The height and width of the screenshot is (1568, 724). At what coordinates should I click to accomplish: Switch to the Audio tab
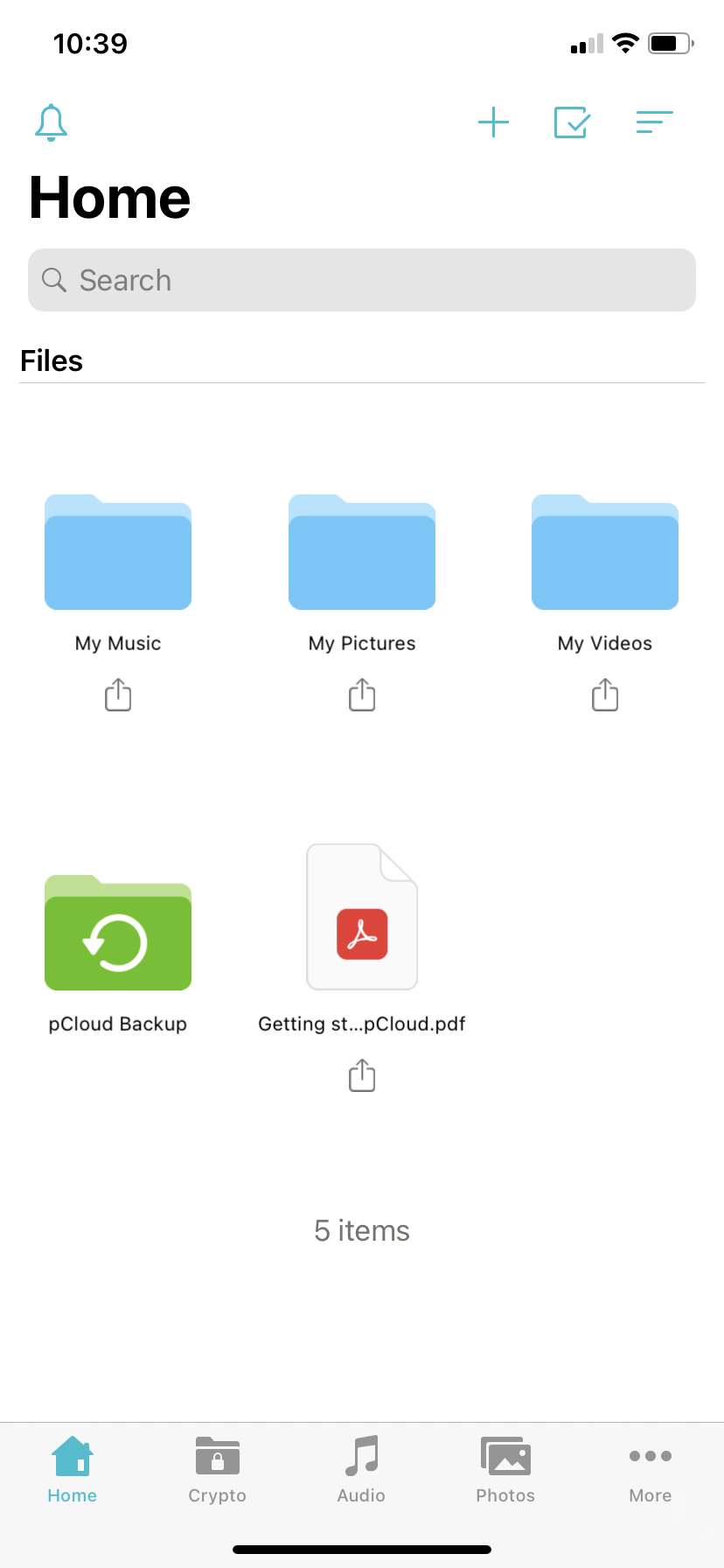[361, 1470]
